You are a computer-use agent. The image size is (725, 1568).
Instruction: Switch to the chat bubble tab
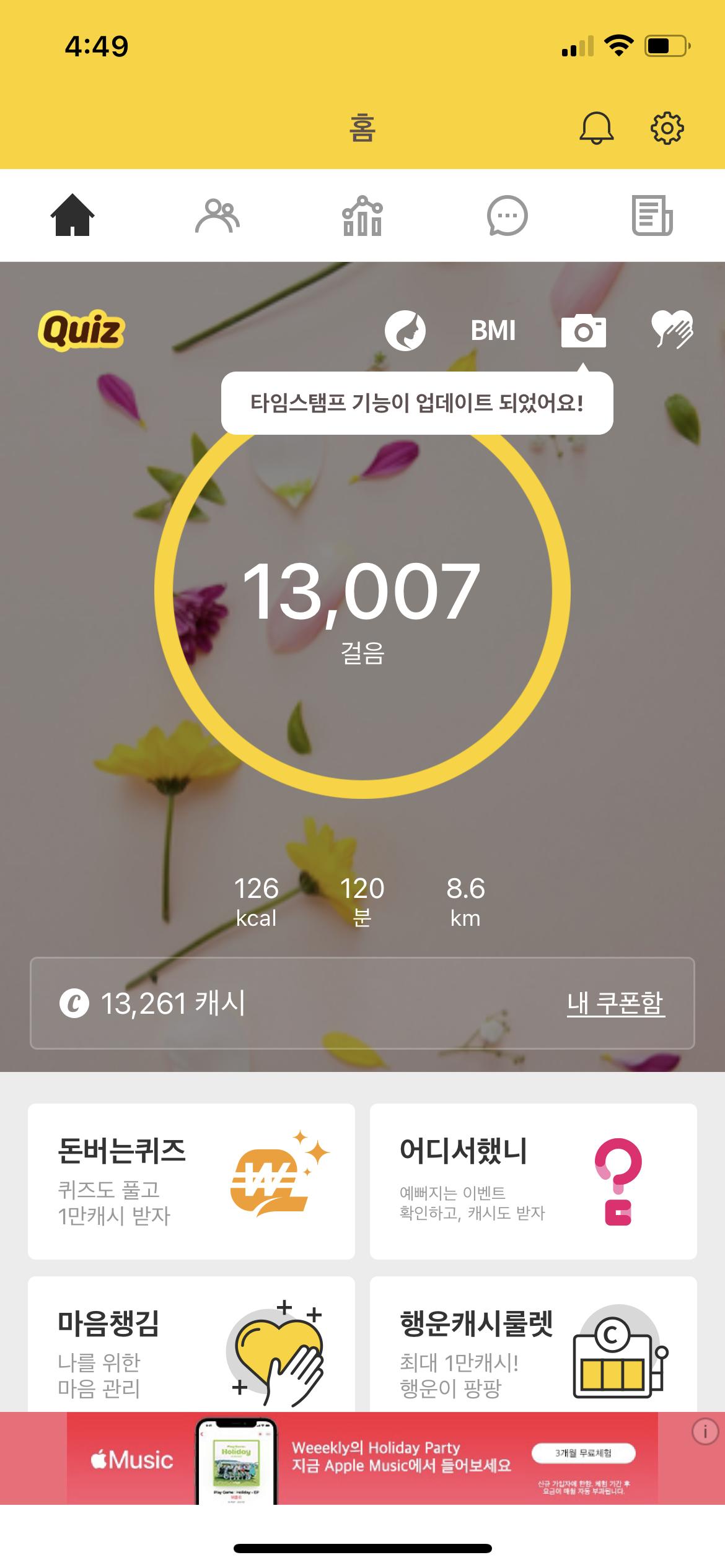click(x=507, y=216)
